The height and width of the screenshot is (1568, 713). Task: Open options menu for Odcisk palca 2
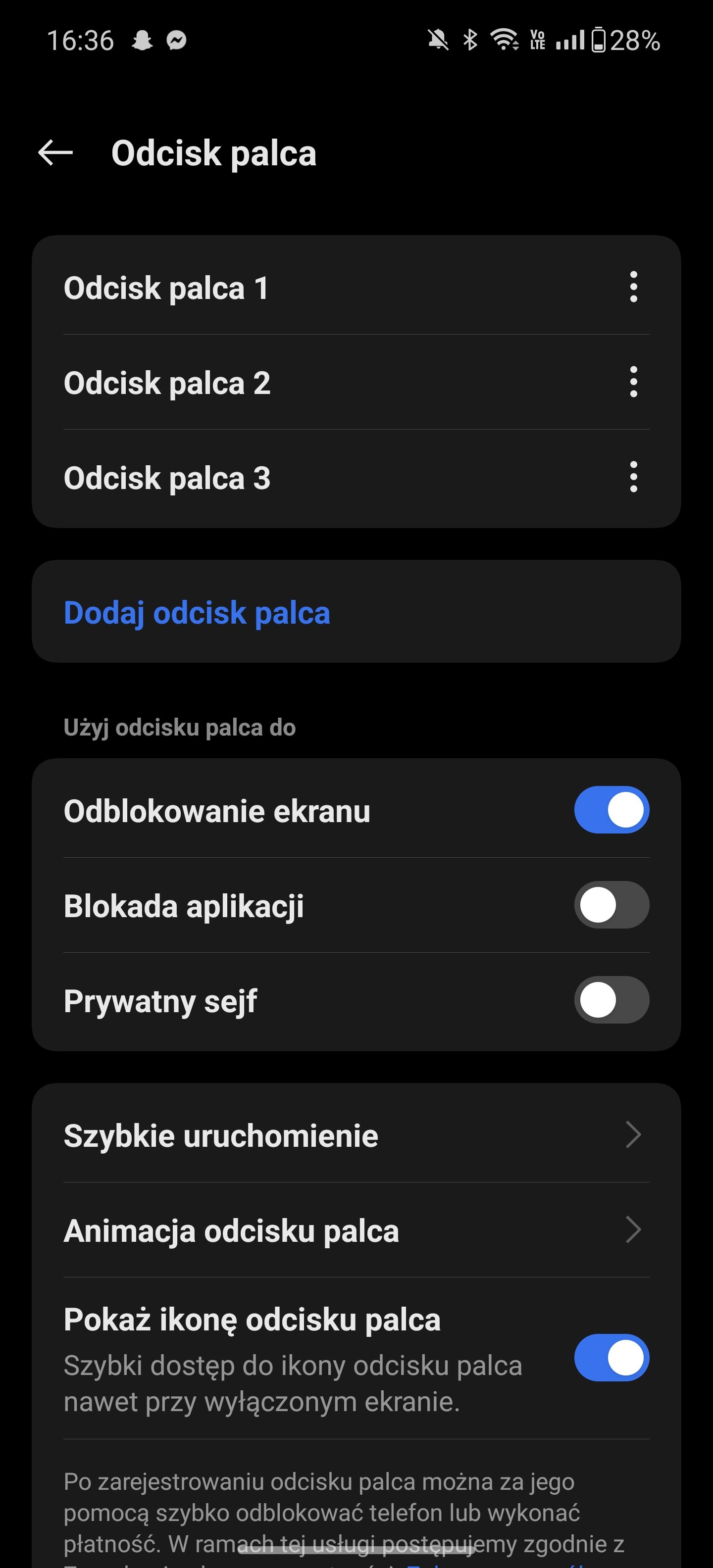point(633,382)
